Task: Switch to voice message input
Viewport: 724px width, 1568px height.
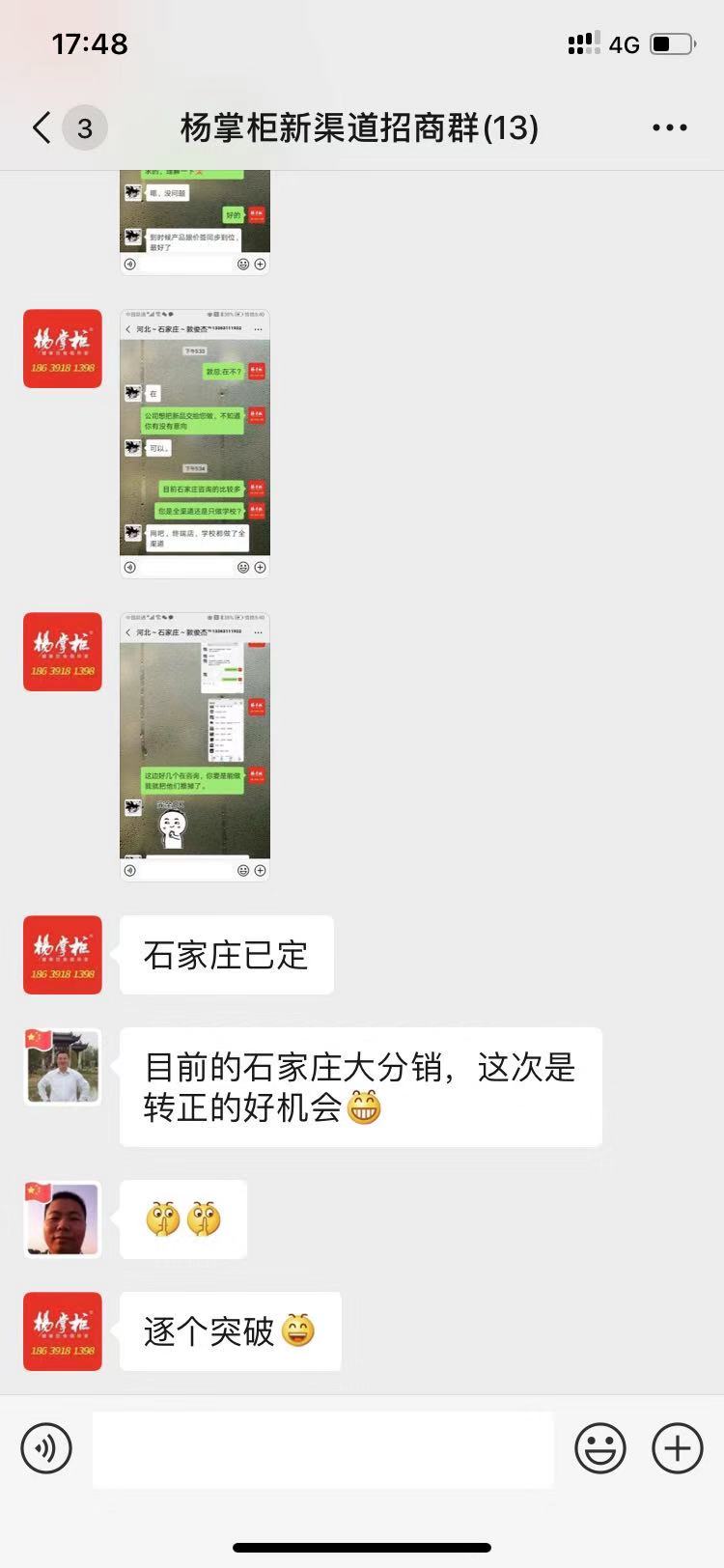Action: tap(46, 1448)
